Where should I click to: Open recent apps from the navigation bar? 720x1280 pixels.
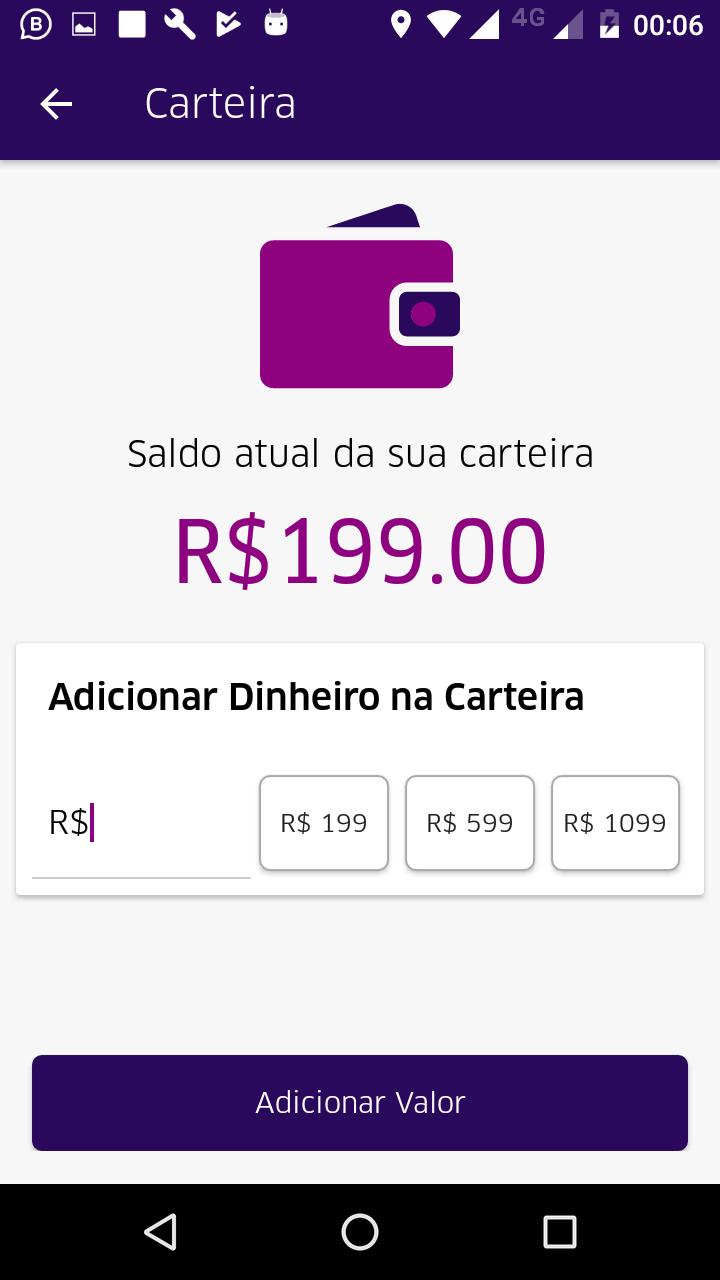(560, 1232)
